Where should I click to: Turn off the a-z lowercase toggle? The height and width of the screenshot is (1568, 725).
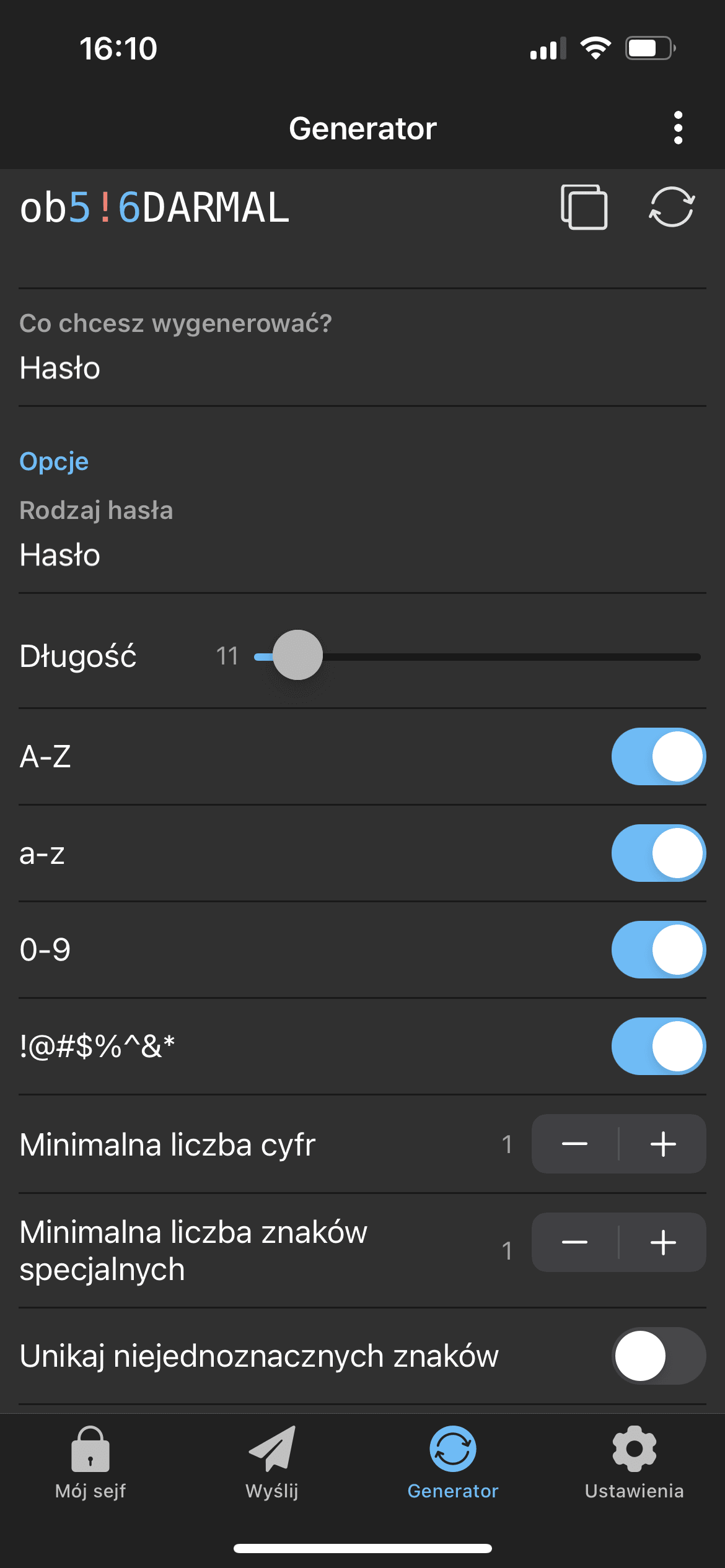[x=659, y=853]
